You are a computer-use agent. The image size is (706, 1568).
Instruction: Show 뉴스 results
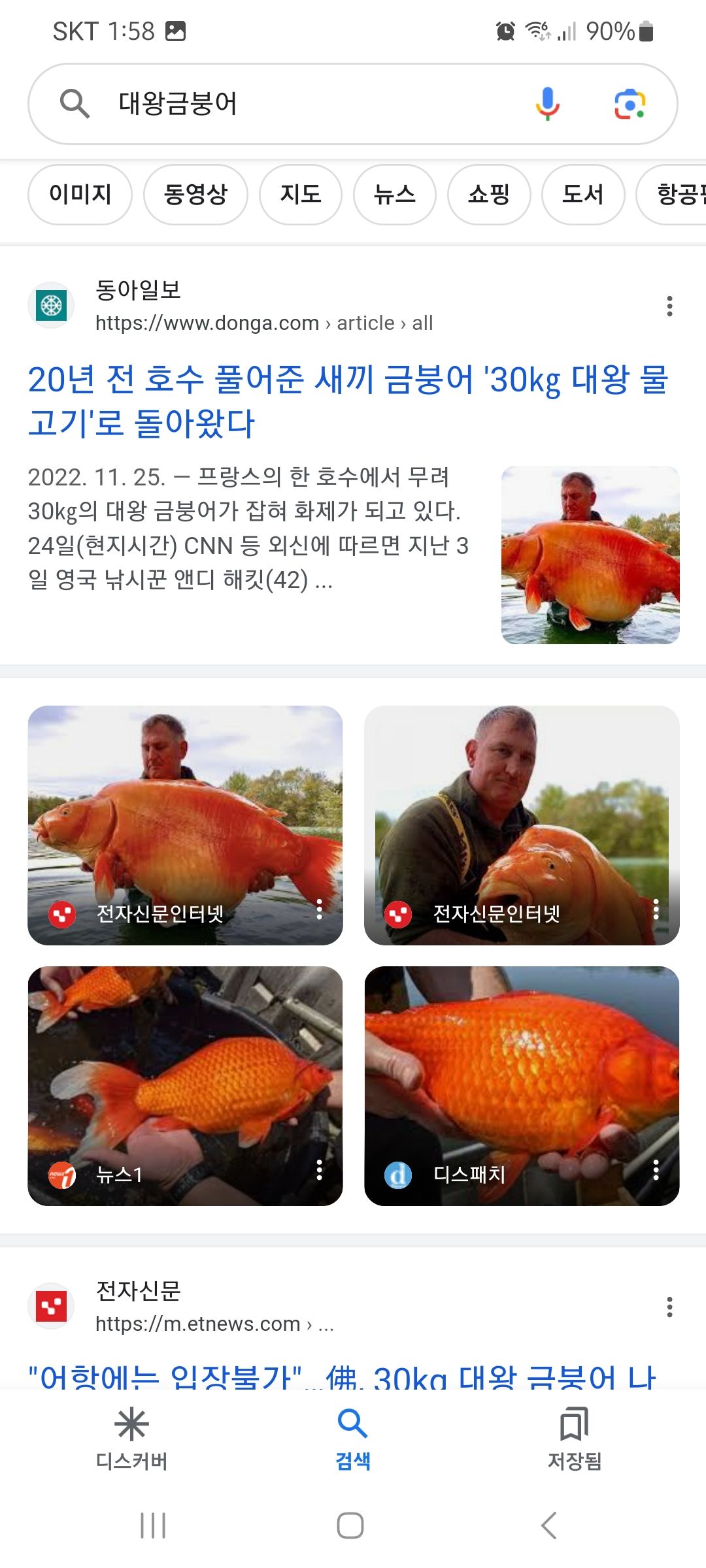[394, 194]
